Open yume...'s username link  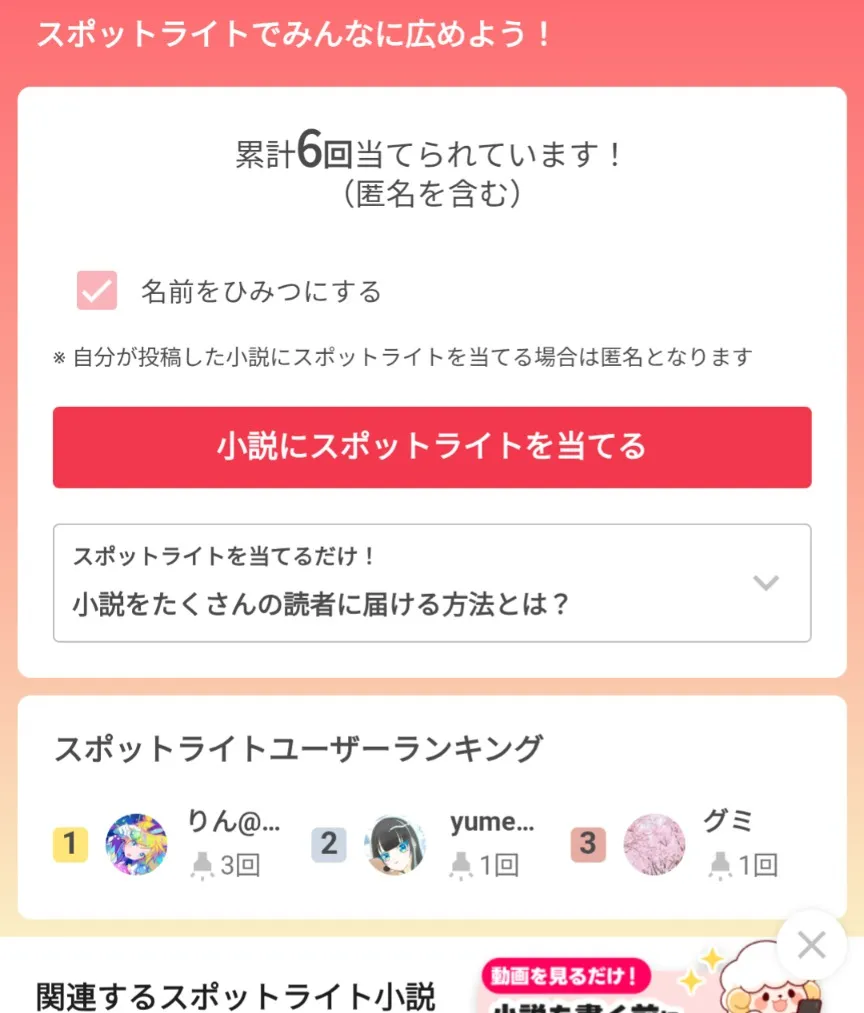(490, 822)
